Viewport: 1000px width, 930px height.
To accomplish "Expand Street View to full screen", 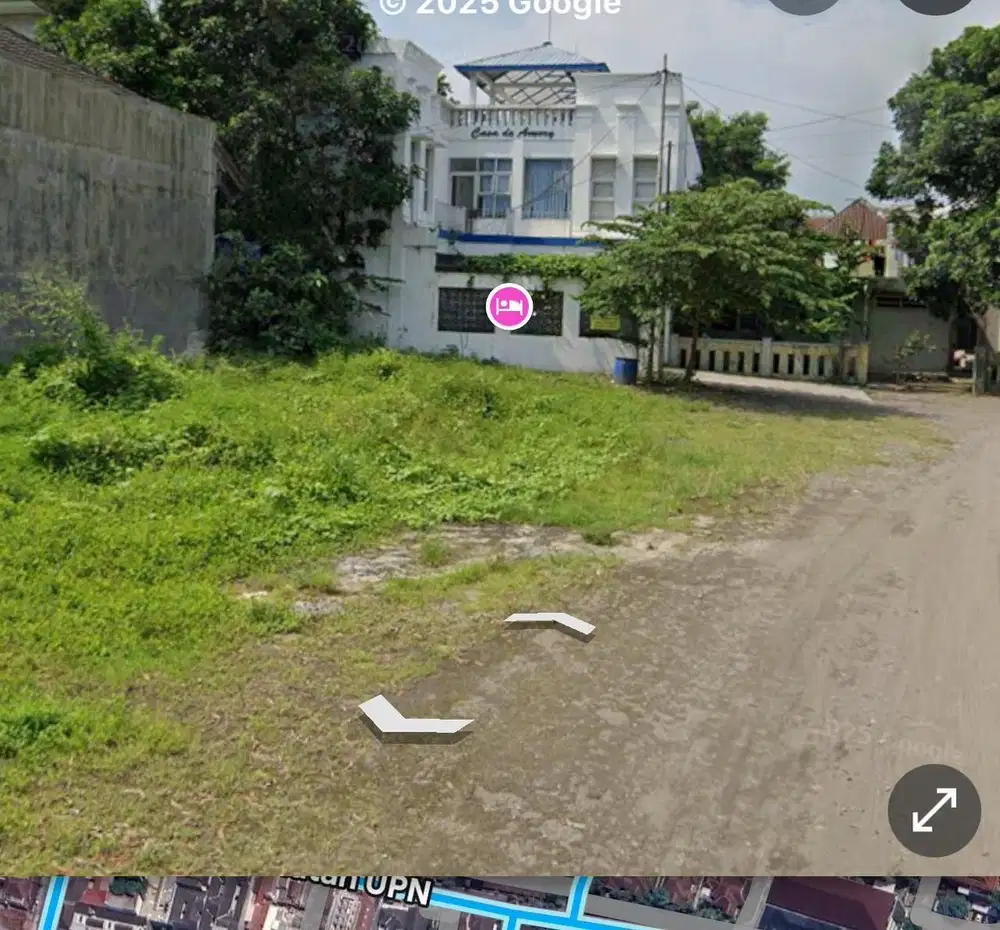I will coord(934,810).
